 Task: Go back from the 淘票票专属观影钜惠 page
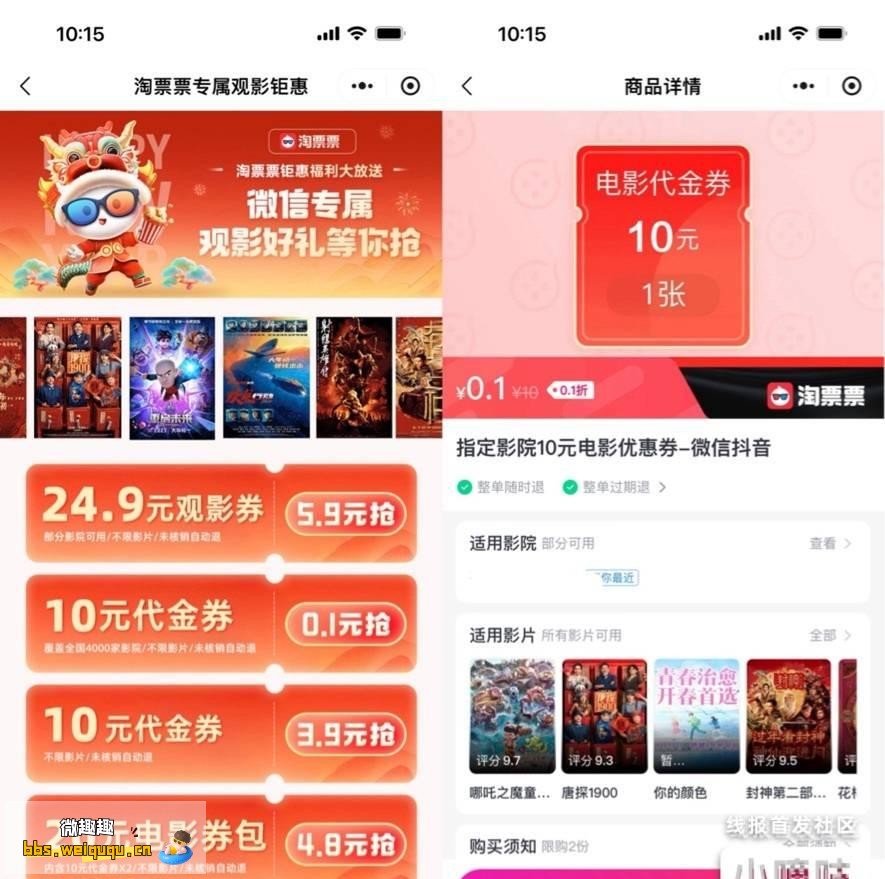25,87
